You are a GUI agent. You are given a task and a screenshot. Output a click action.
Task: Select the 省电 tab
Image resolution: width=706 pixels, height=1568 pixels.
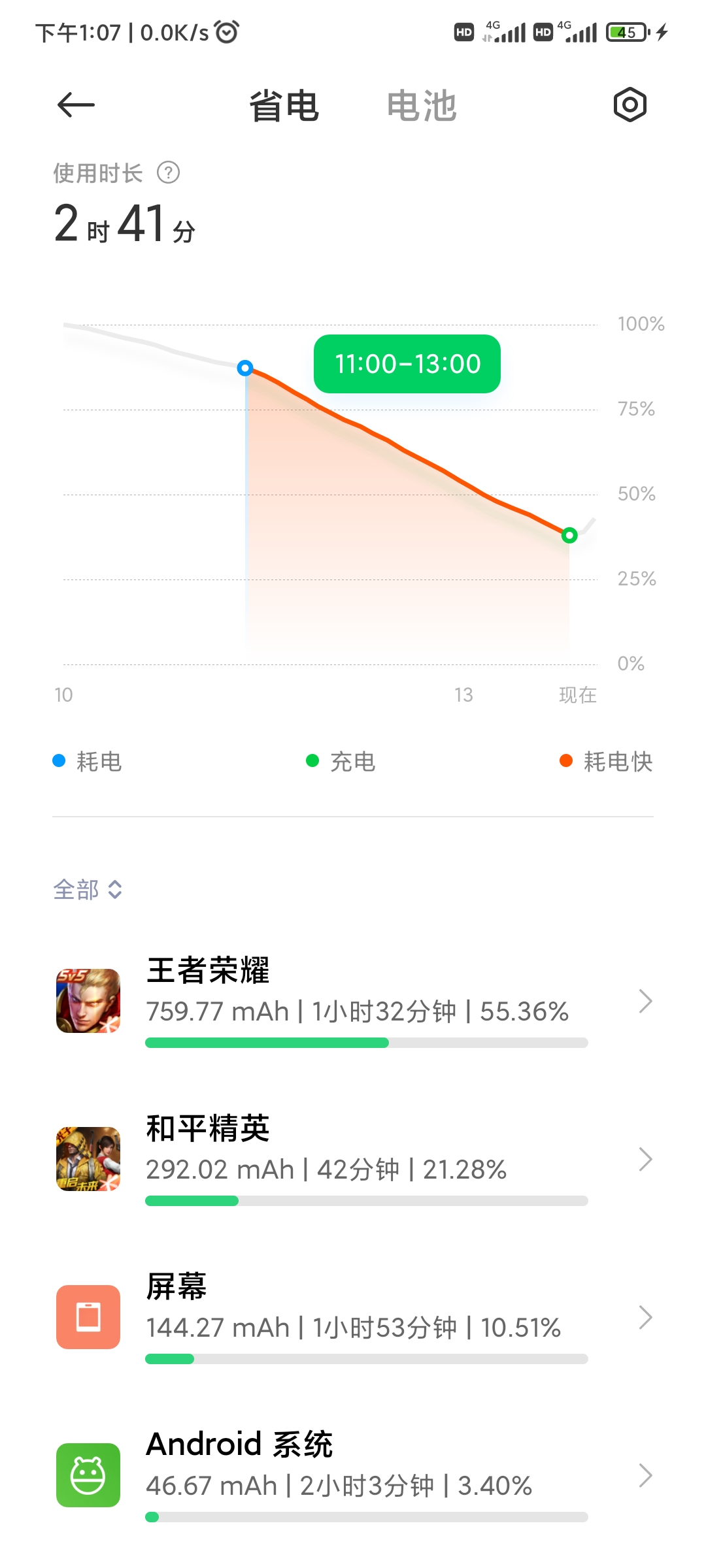(284, 106)
